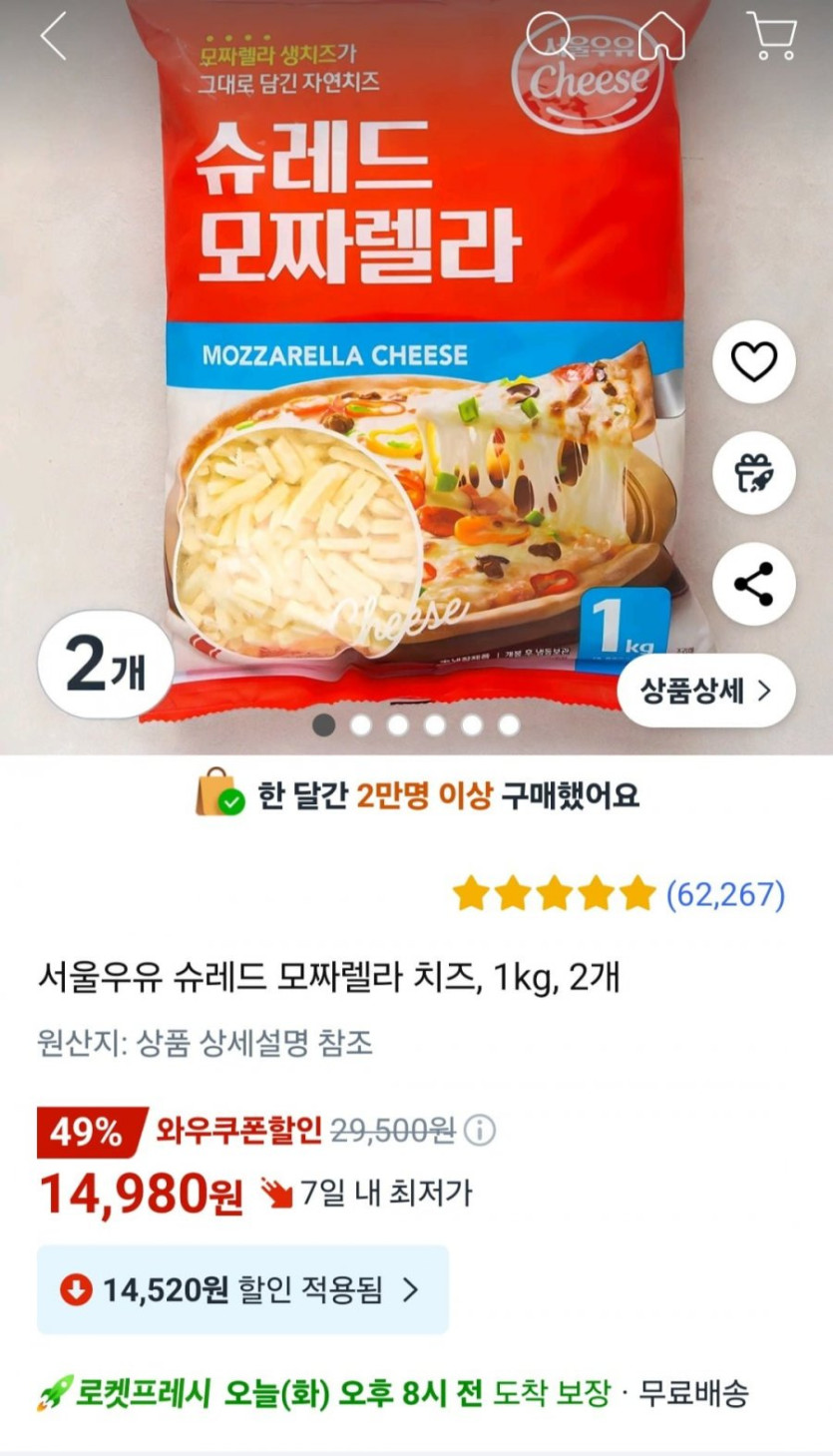Add product to wishlist with heart icon

click(754, 363)
